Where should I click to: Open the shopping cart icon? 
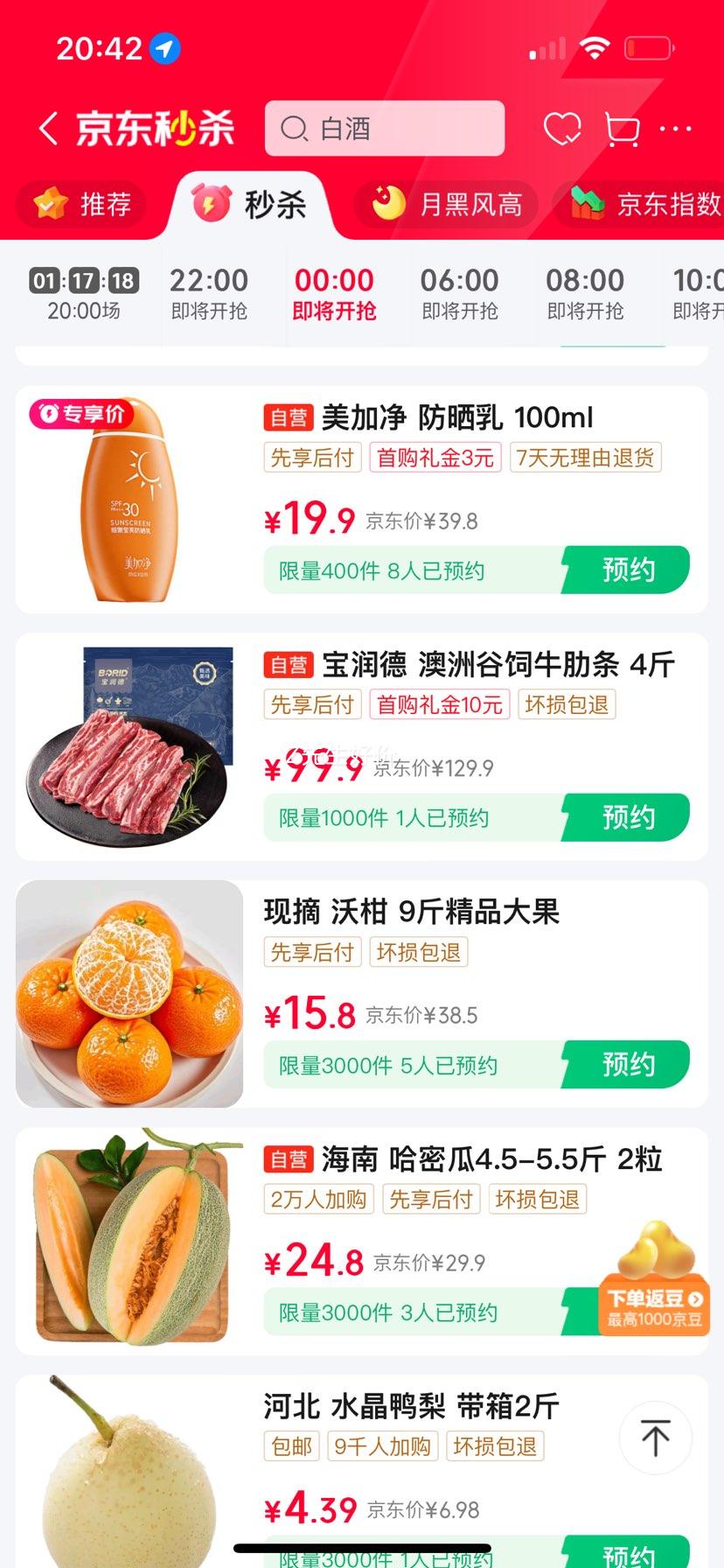[623, 127]
